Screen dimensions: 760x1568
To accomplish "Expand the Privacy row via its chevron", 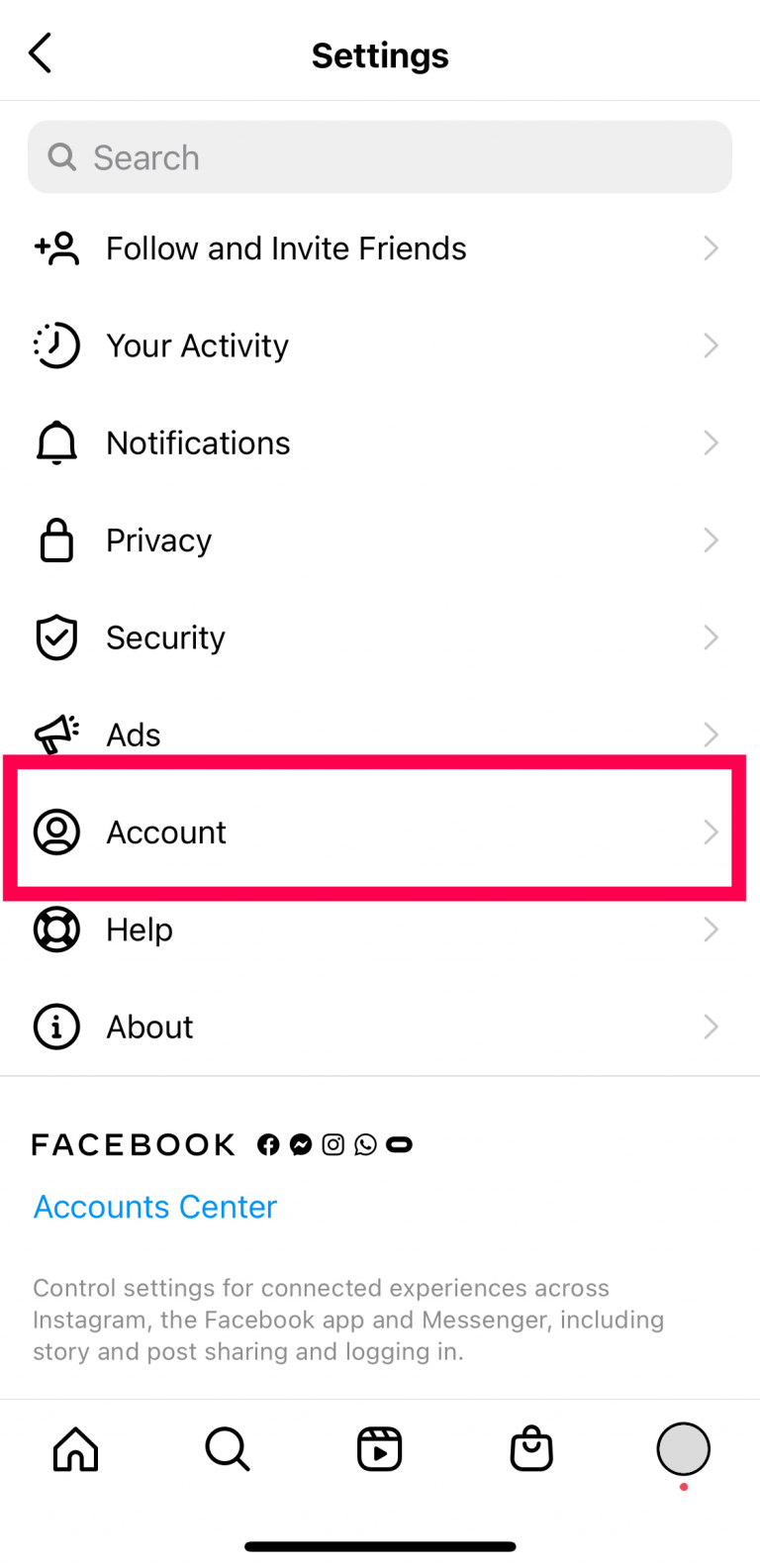I will 711,539.
